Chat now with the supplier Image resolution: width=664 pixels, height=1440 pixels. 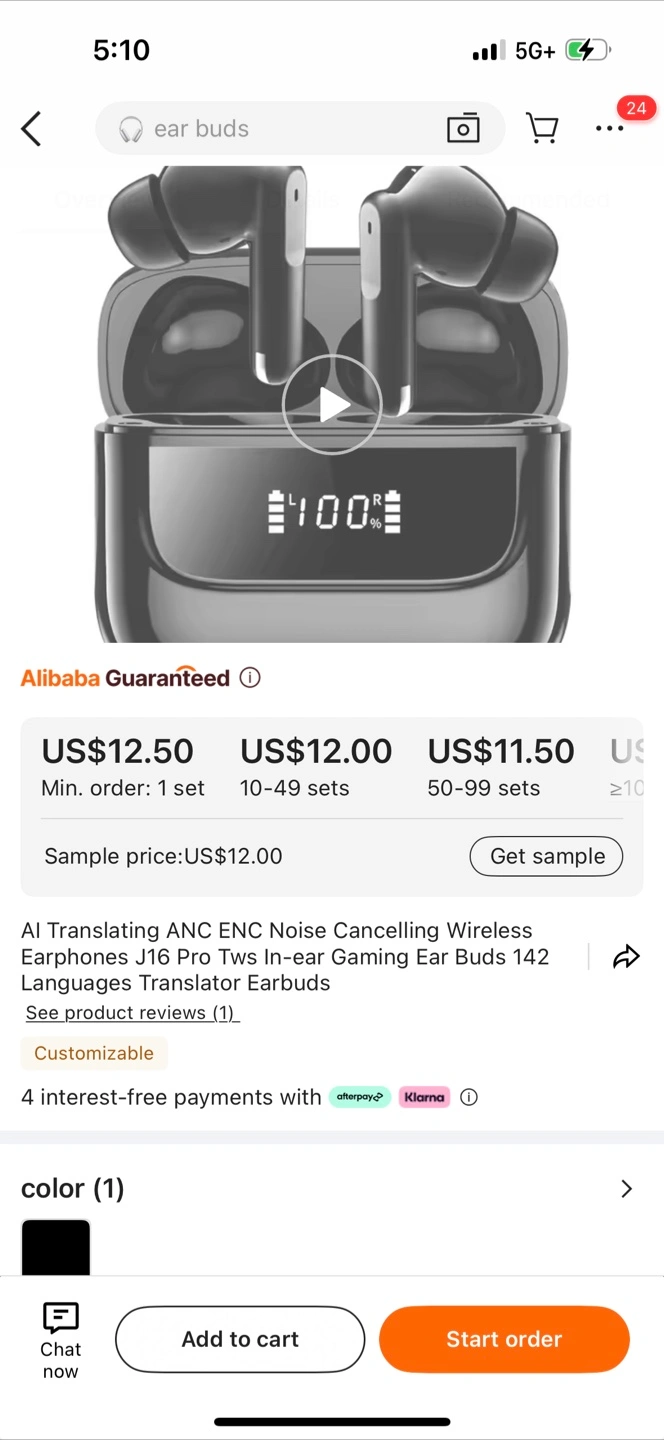click(x=60, y=1340)
